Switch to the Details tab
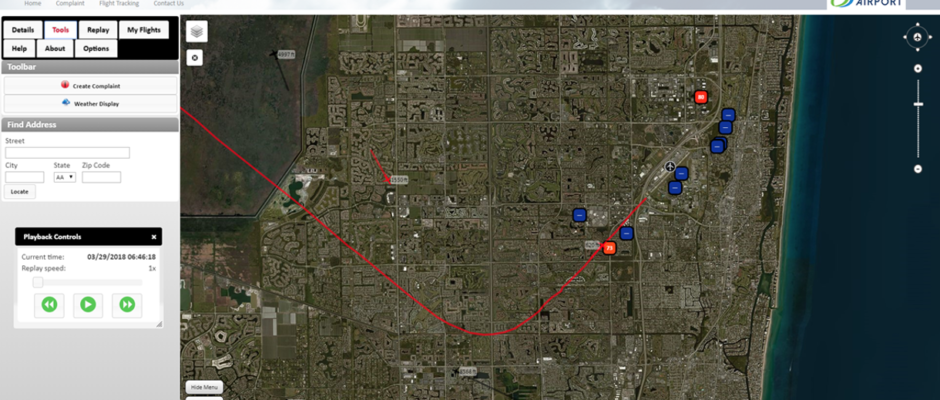The height and width of the screenshot is (400, 940). [23, 30]
